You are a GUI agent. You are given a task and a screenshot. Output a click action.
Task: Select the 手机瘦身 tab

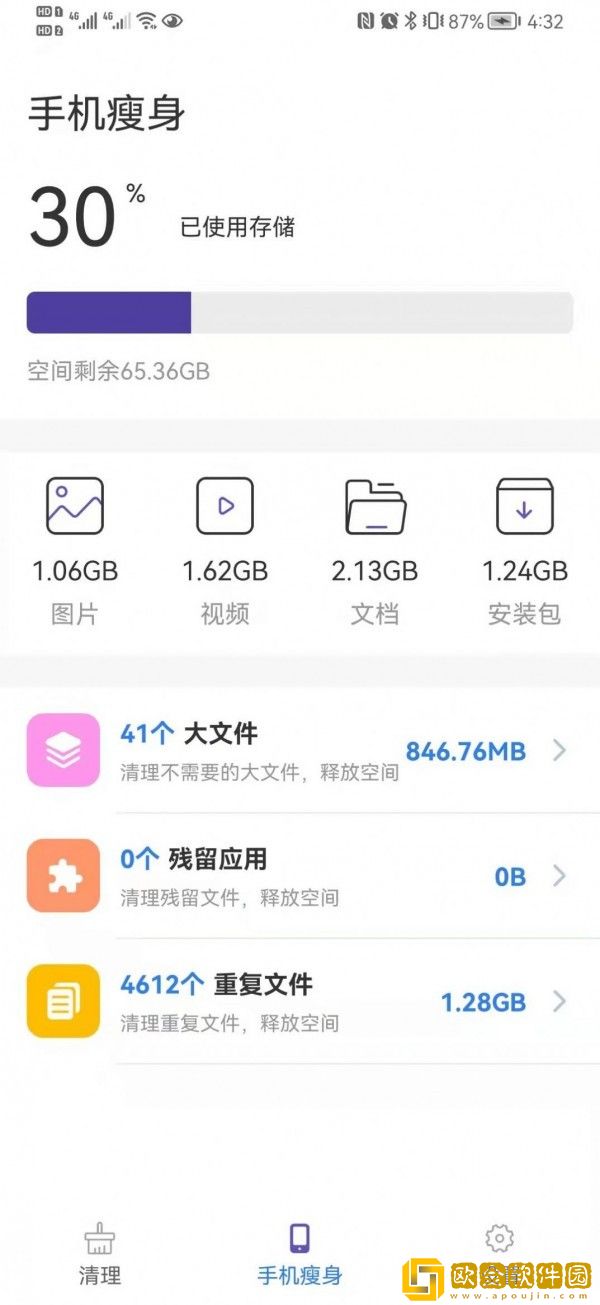(299, 1255)
